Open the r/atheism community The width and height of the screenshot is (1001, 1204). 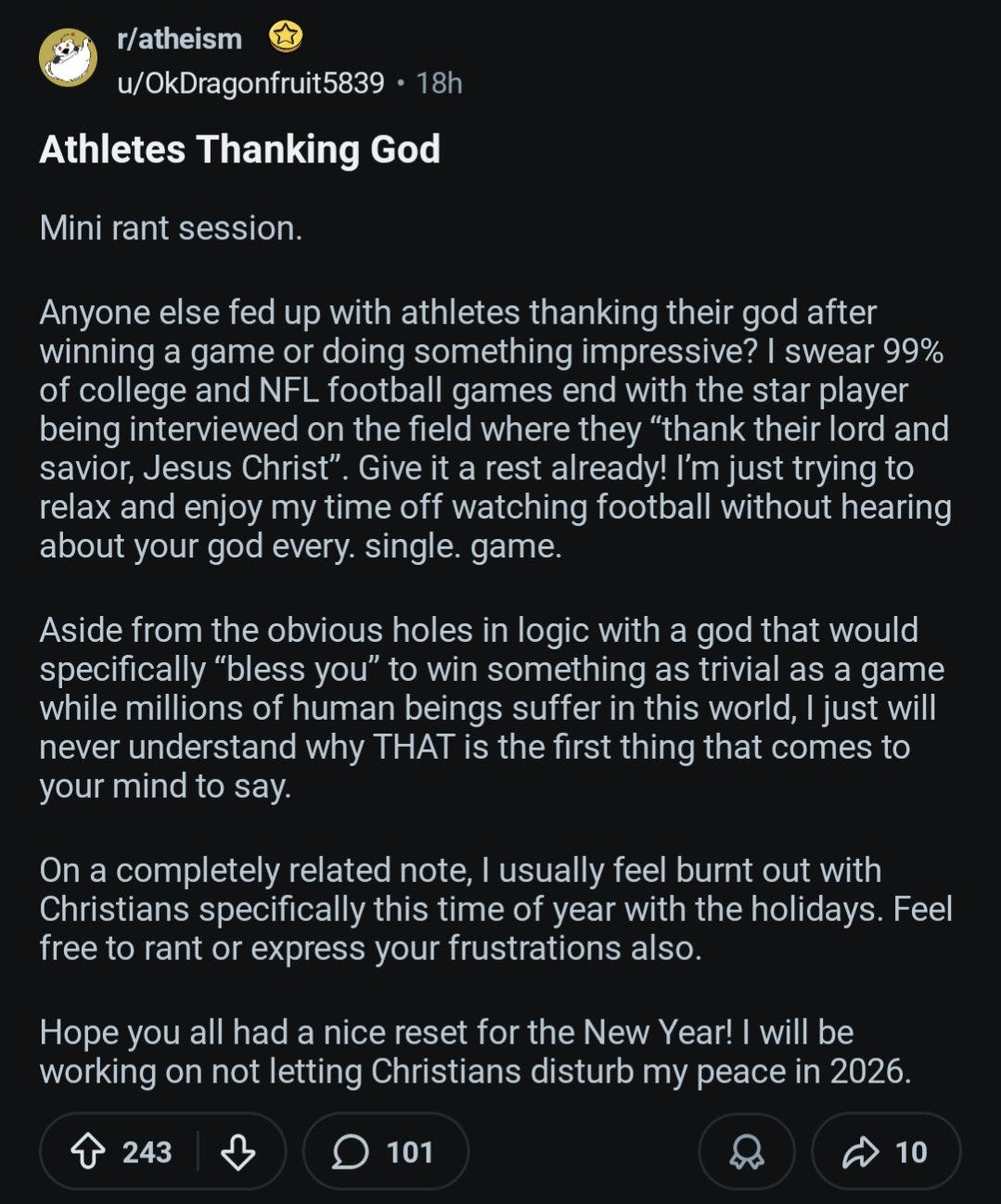coord(179,39)
